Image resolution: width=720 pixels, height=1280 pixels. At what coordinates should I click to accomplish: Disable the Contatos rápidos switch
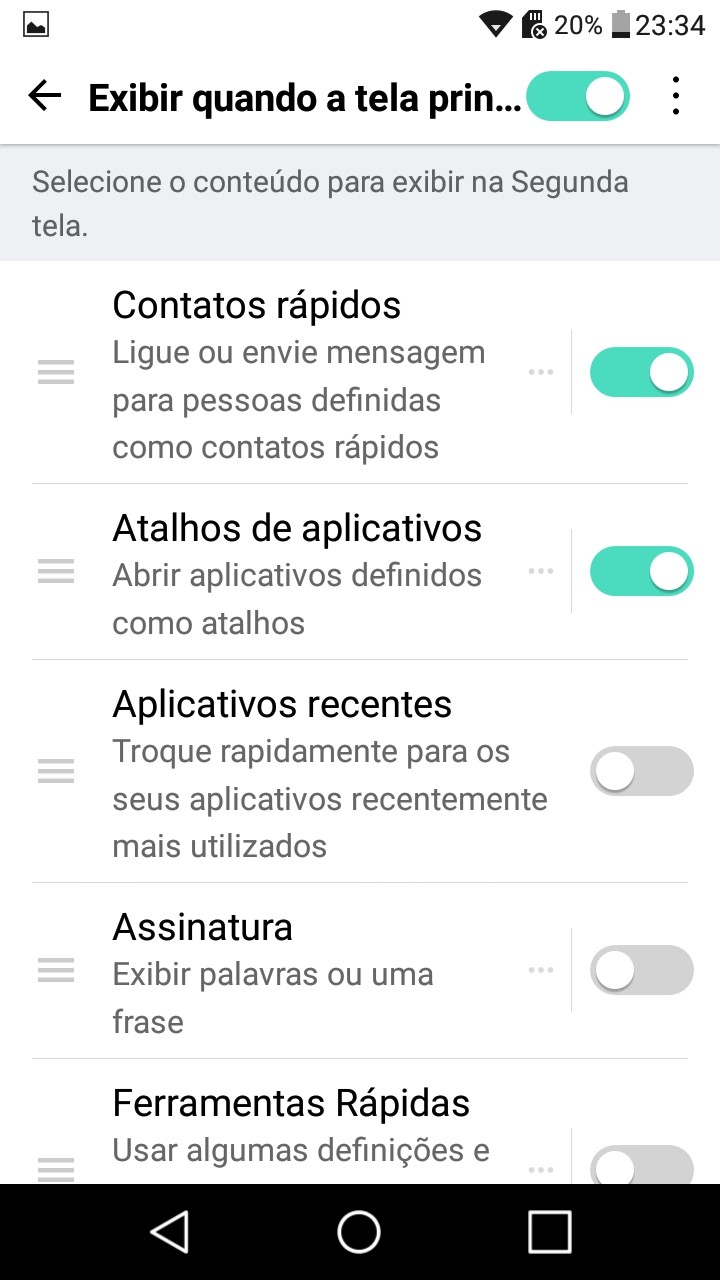pos(641,372)
